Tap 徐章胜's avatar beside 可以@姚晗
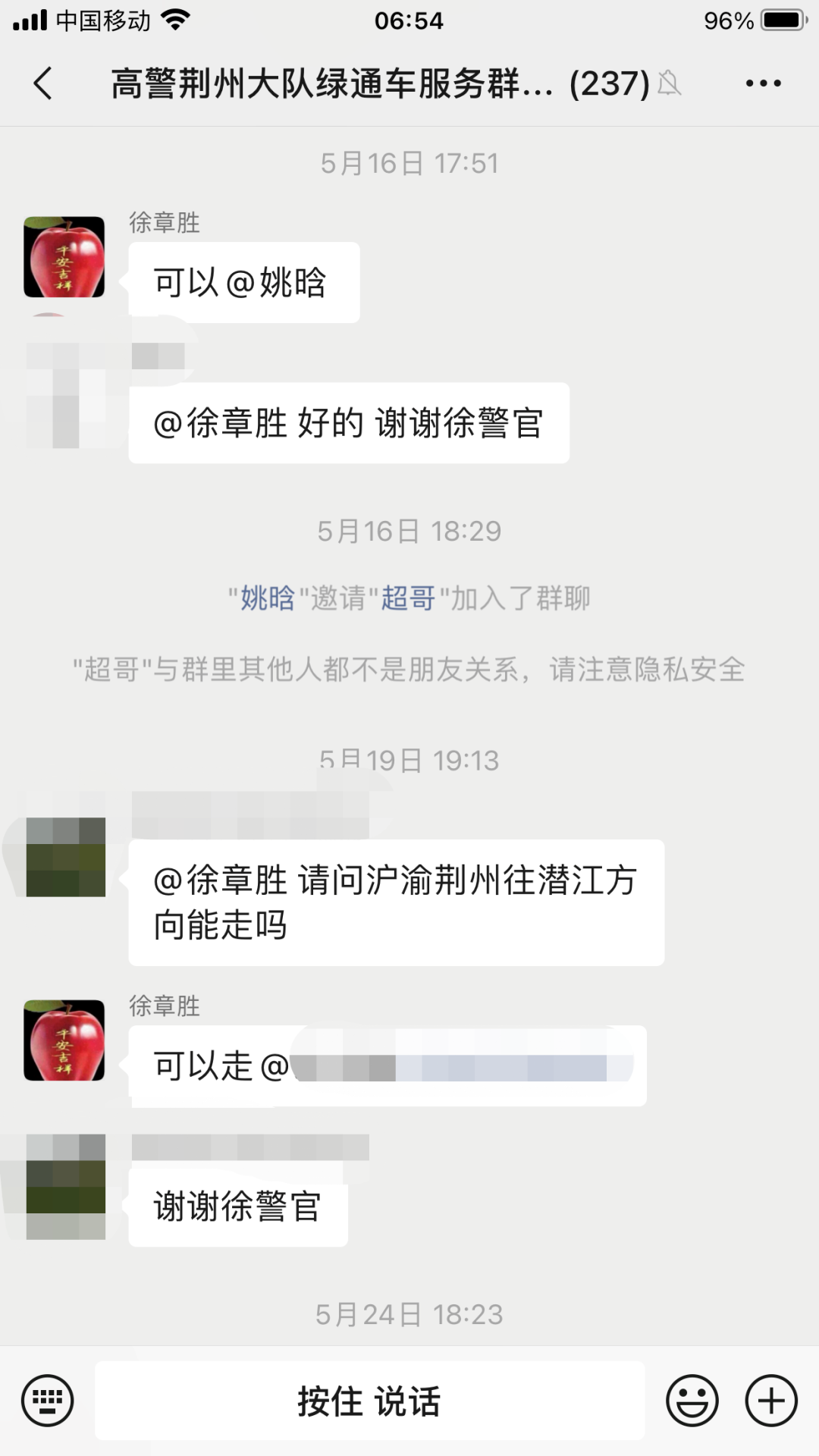Image resolution: width=819 pixels, height=1456 pixels. [64, 257]
